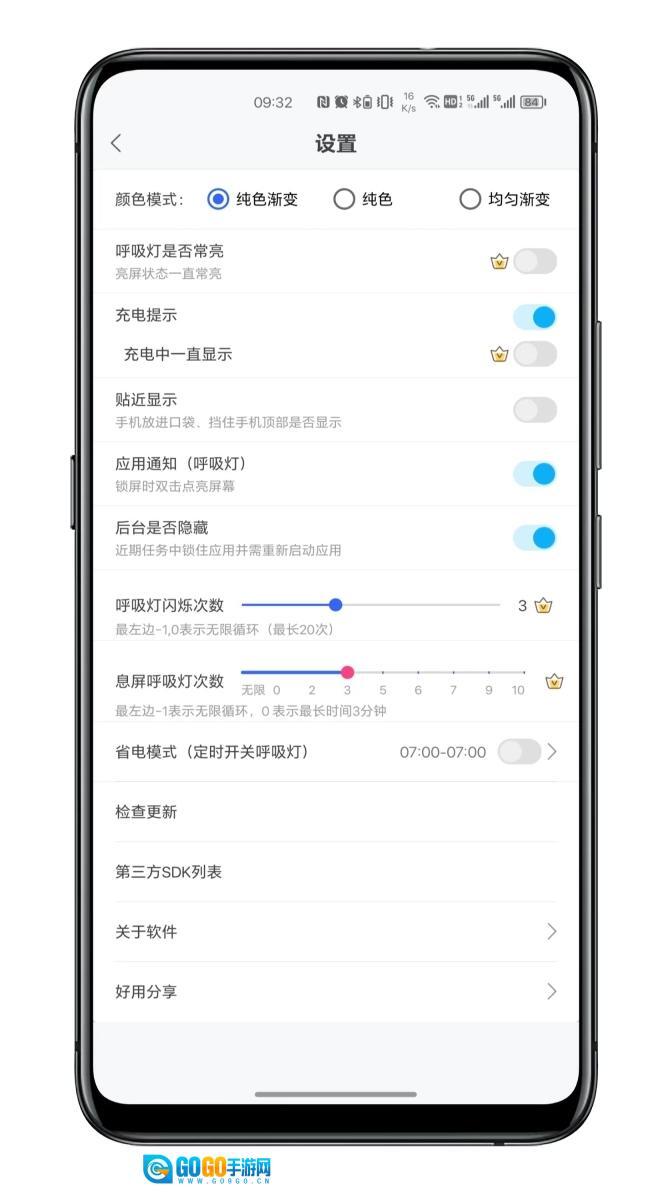This screenshot has width=672, height=1194.
Task: Open 关于软件
Action: (x=335, y=932)
